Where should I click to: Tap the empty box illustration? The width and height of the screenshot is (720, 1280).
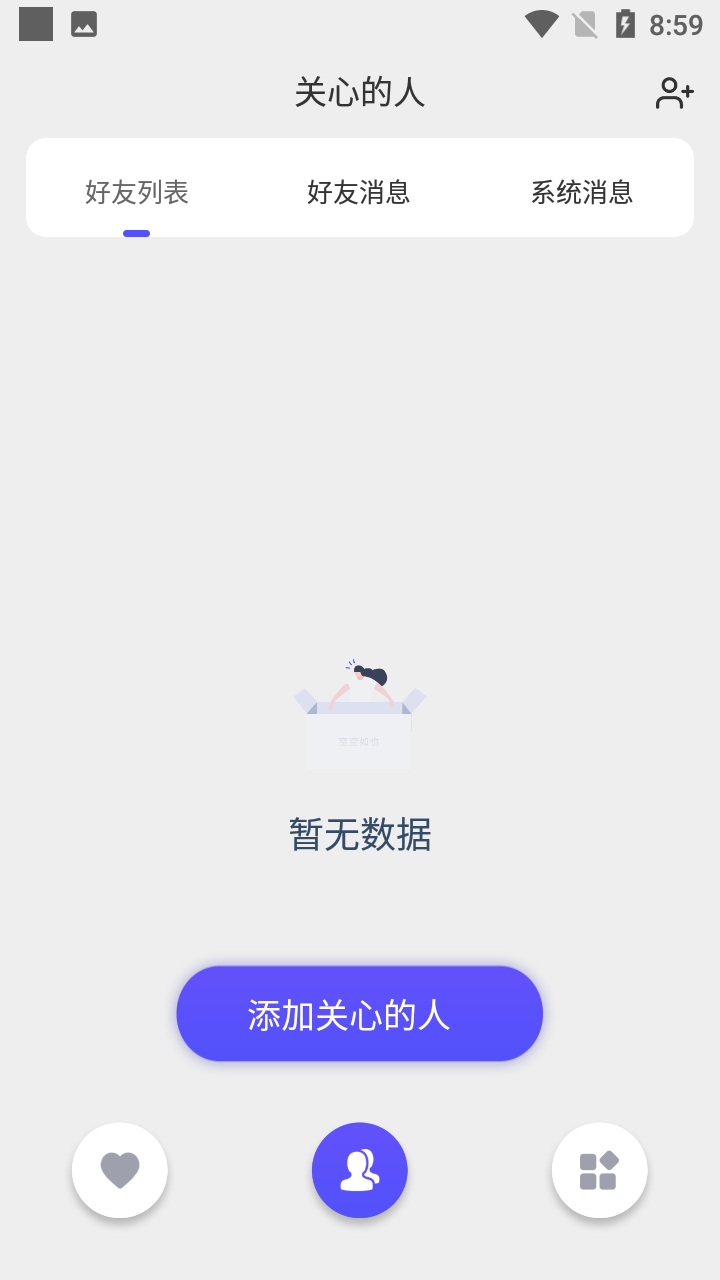[360, 712]
